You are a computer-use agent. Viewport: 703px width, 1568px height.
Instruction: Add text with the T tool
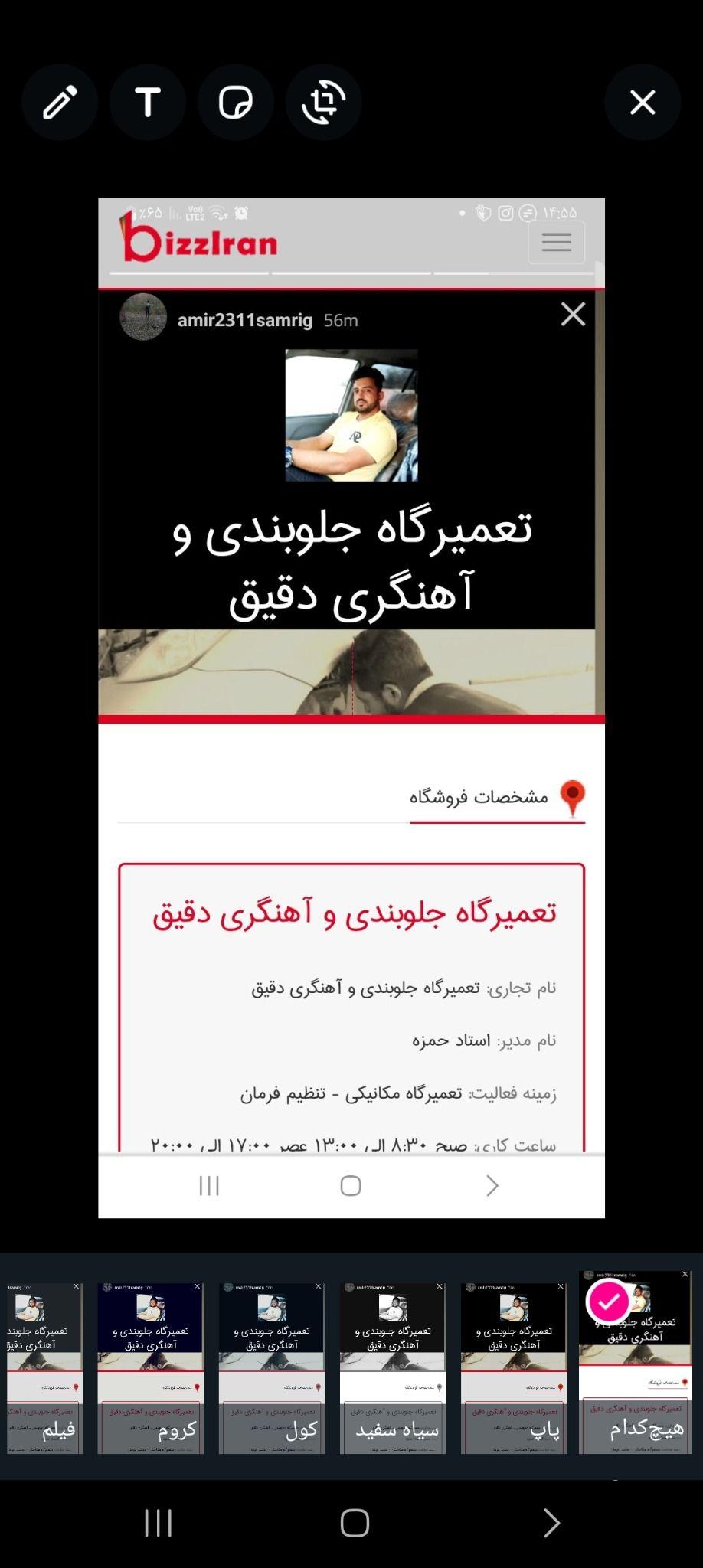[148, 102]
